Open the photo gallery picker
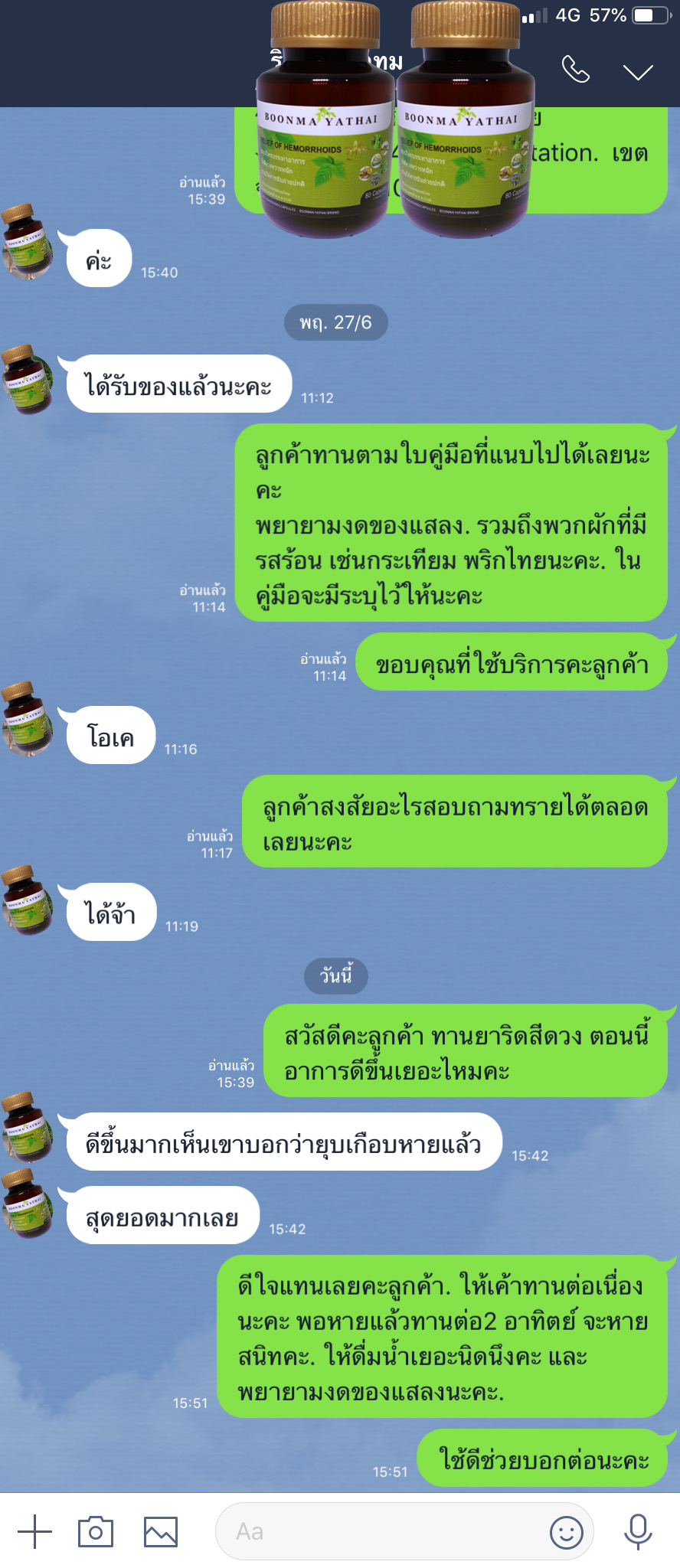 pyautogui.click(x=161, y=1531)
